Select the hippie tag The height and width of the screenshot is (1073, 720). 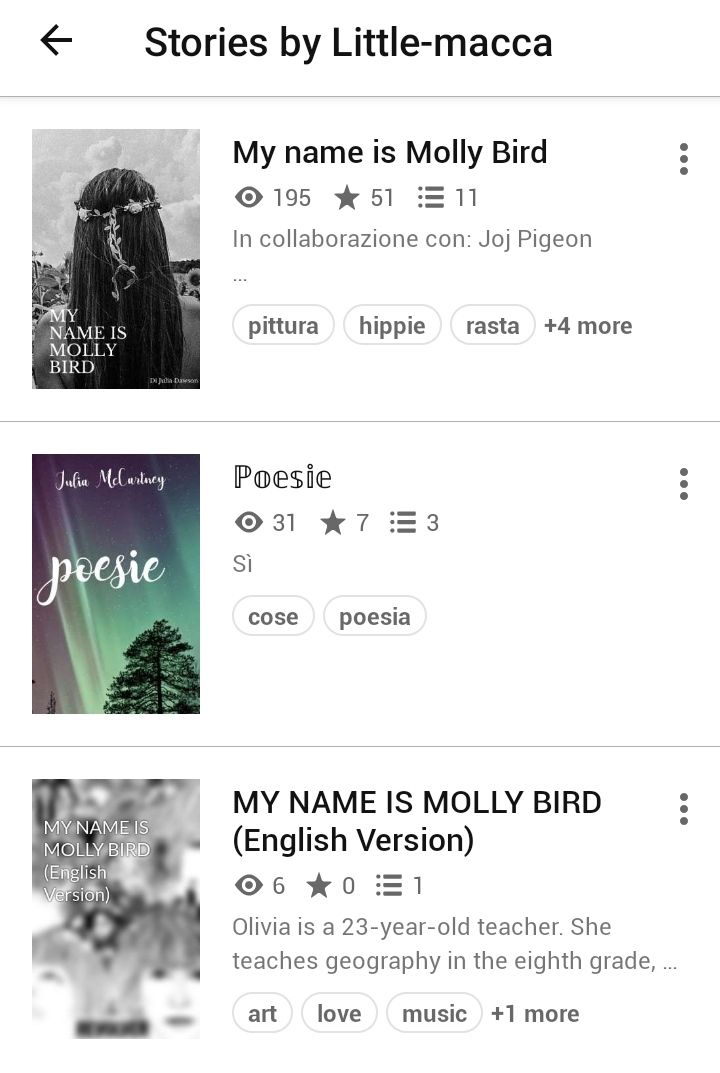(392, 326)
